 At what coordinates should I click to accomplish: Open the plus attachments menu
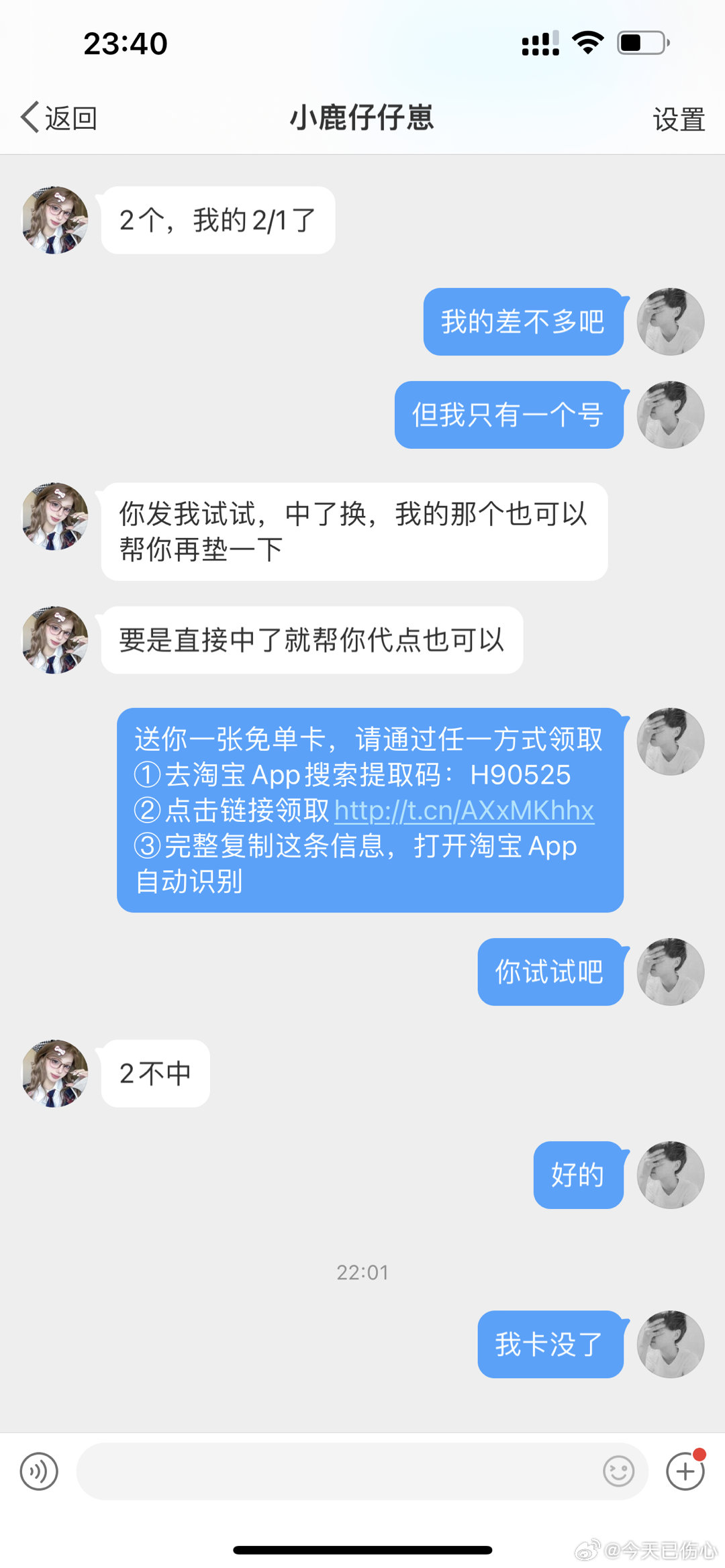(x=685, y=1471)
